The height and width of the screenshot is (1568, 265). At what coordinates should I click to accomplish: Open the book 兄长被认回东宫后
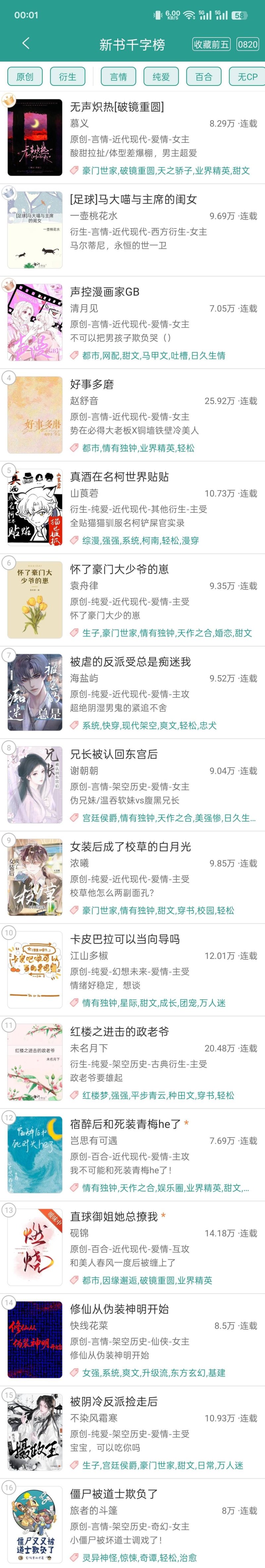click(114, 755)
